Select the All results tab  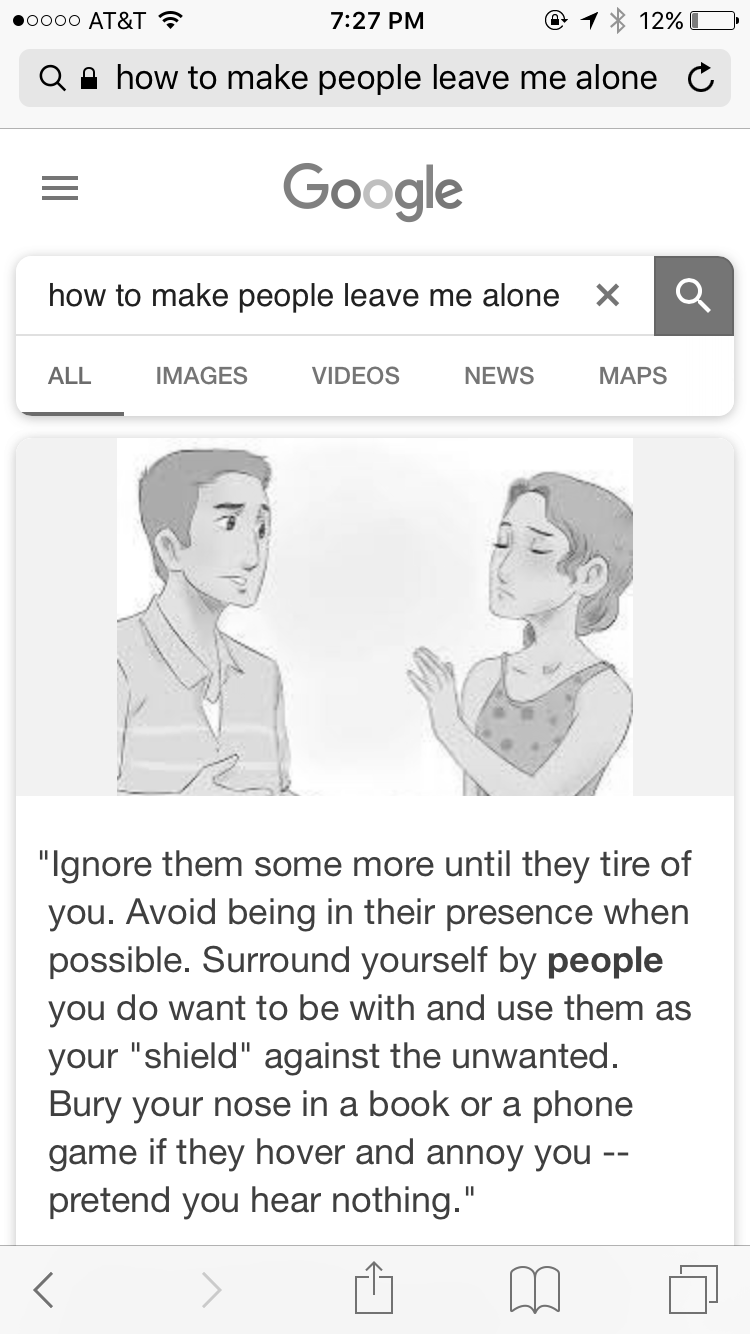[x=69, y=376]
